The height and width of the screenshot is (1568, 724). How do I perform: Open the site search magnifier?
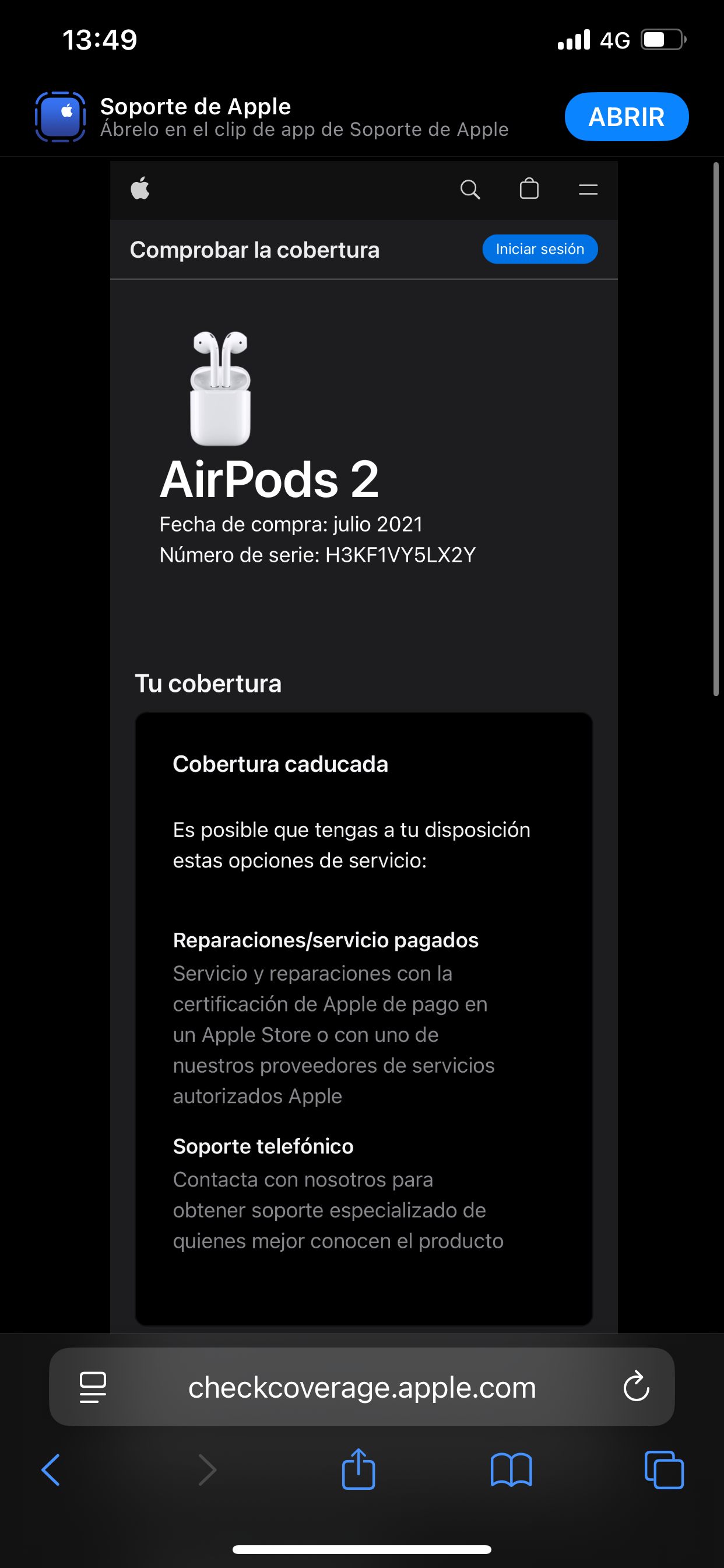[470, 190]
